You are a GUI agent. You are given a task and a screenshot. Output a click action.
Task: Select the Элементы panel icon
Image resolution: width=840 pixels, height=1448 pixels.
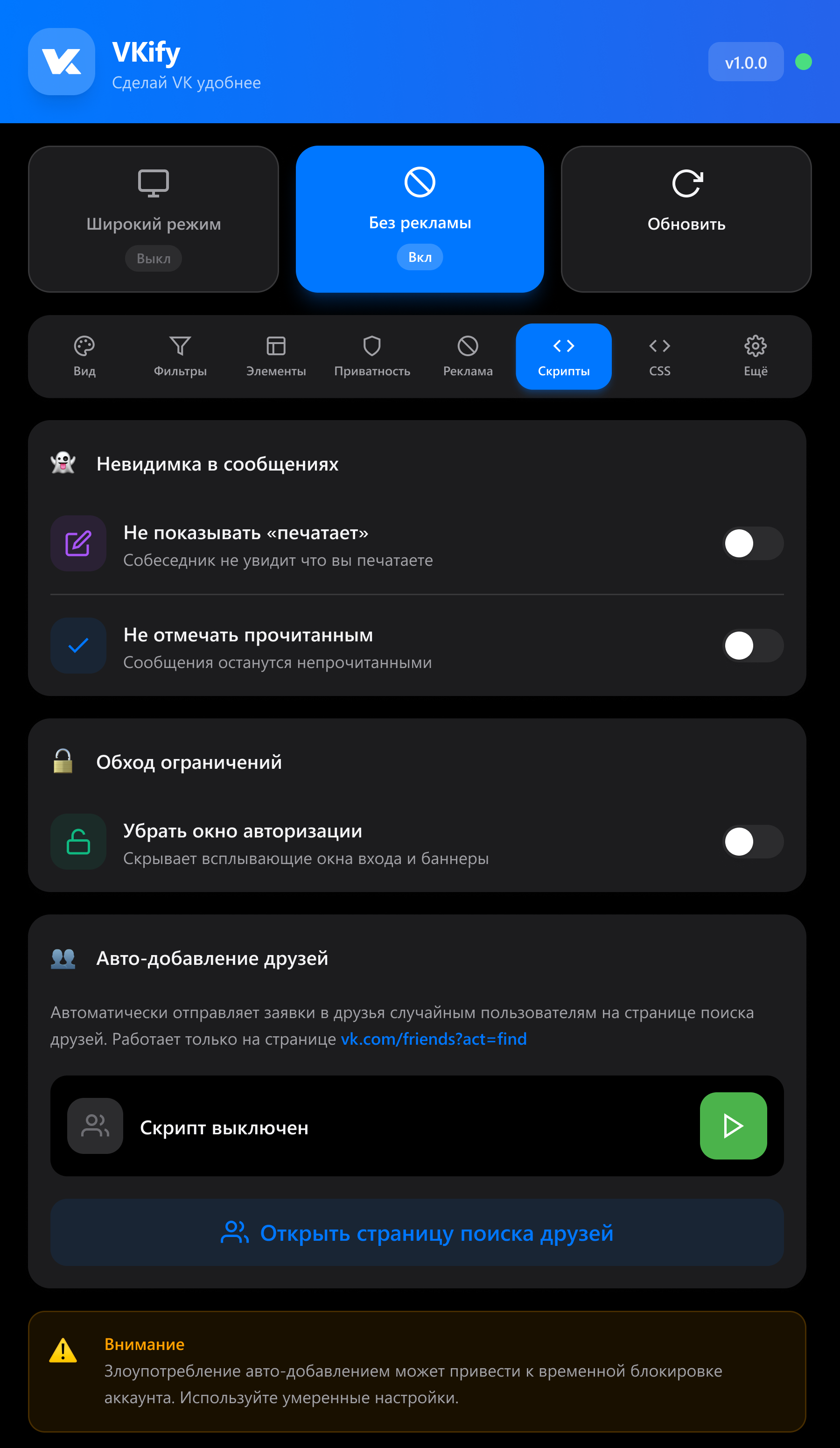click(275, 355)
